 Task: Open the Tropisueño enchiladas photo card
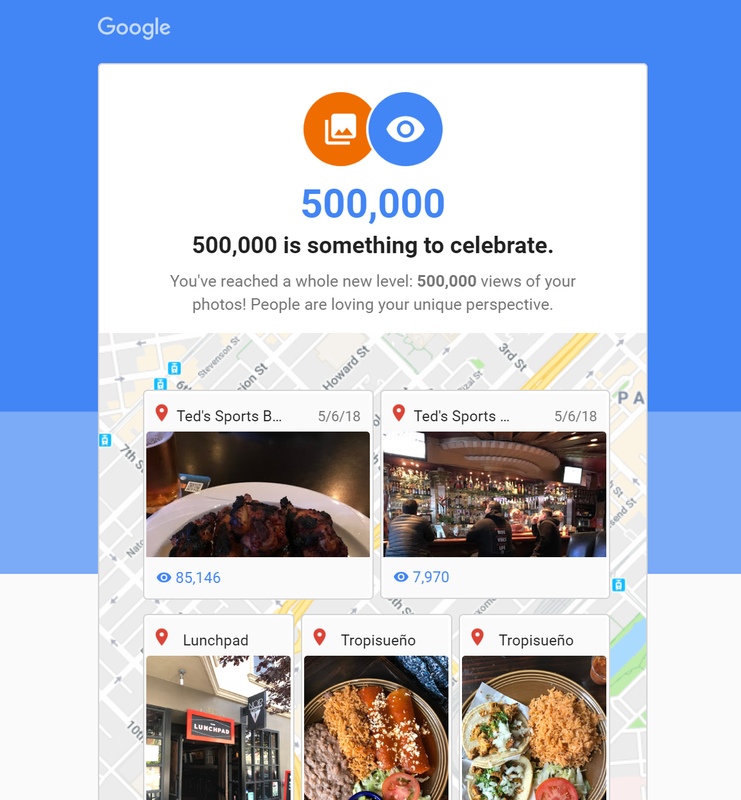[x=377, y=725]
